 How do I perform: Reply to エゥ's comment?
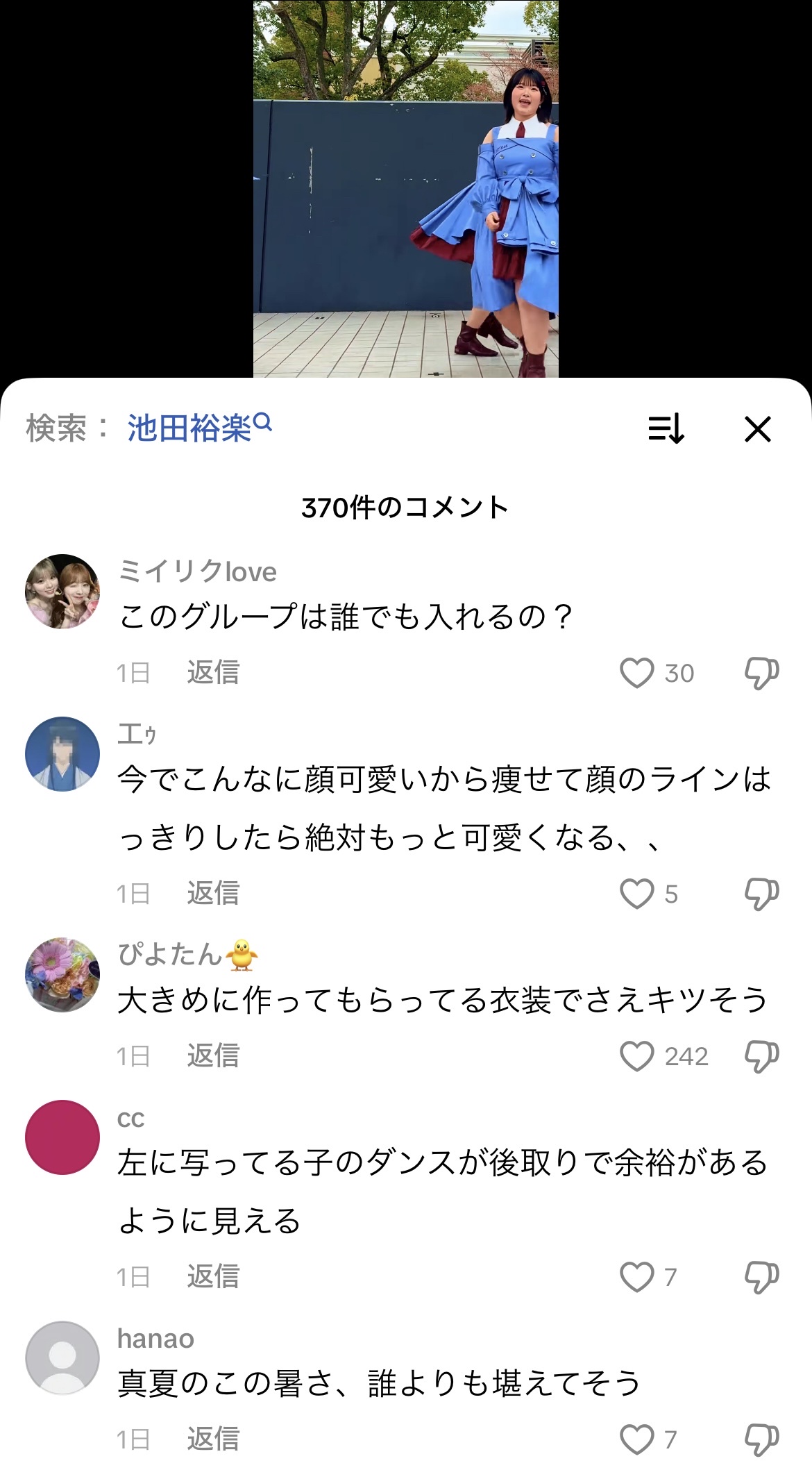213,894
